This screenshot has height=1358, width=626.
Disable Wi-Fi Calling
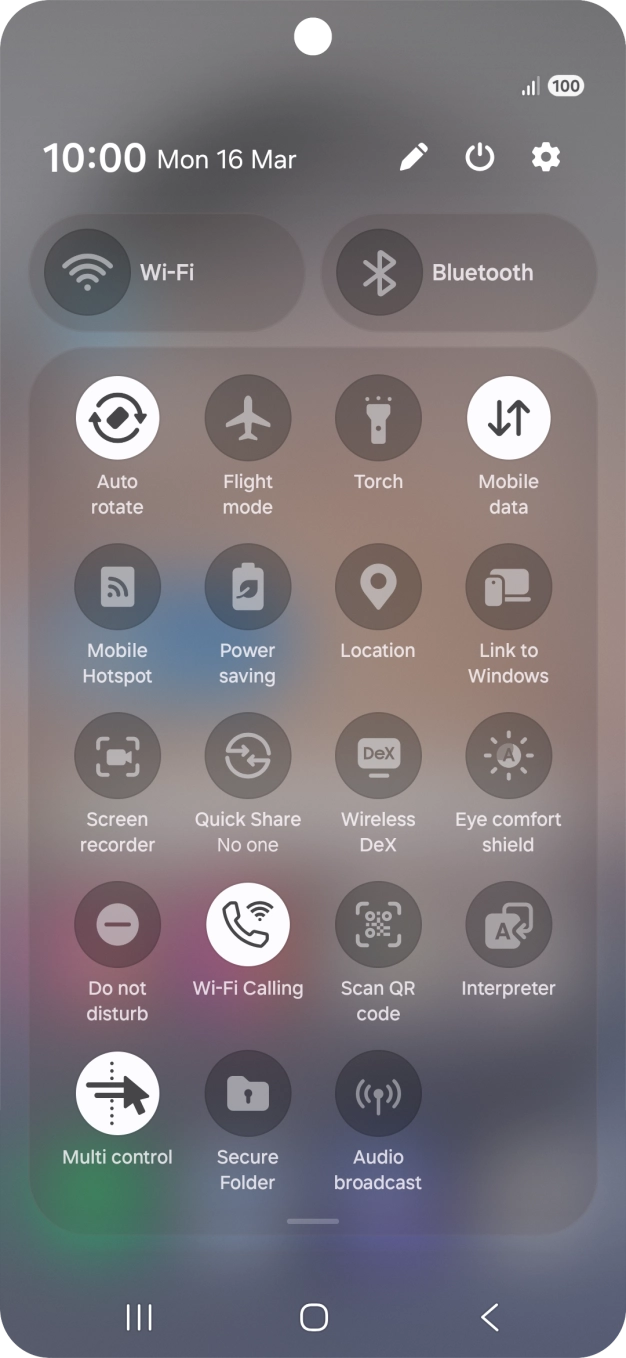coord(248,925)
